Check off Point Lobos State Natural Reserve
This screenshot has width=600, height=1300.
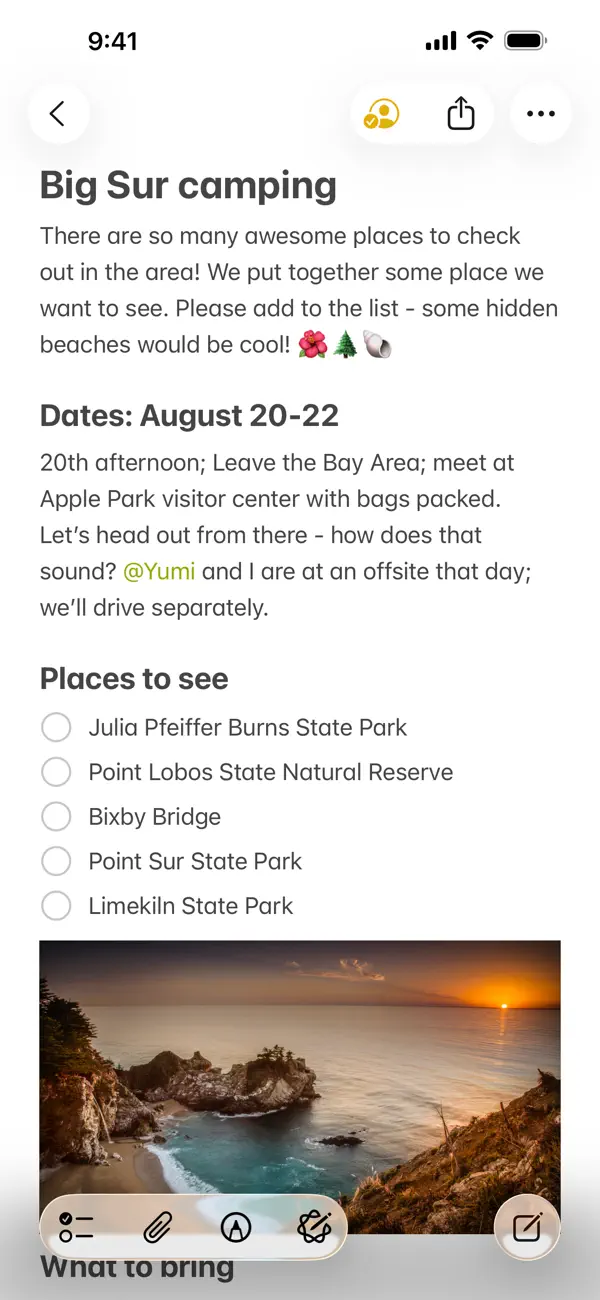coord(56,772)
